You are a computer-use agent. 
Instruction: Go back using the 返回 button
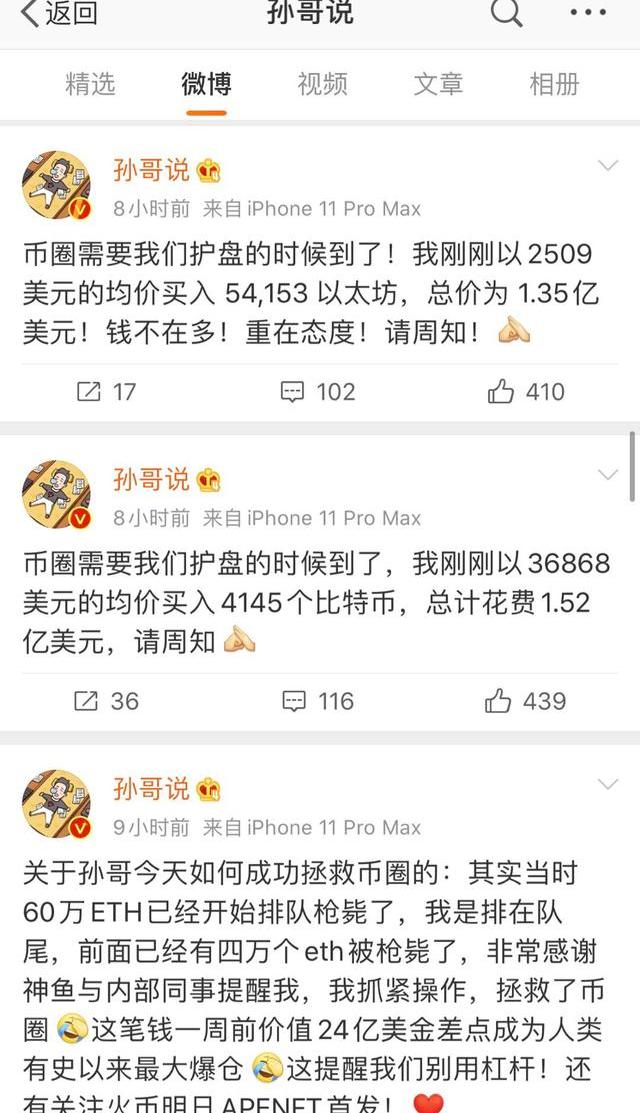[x=58, y=15]
